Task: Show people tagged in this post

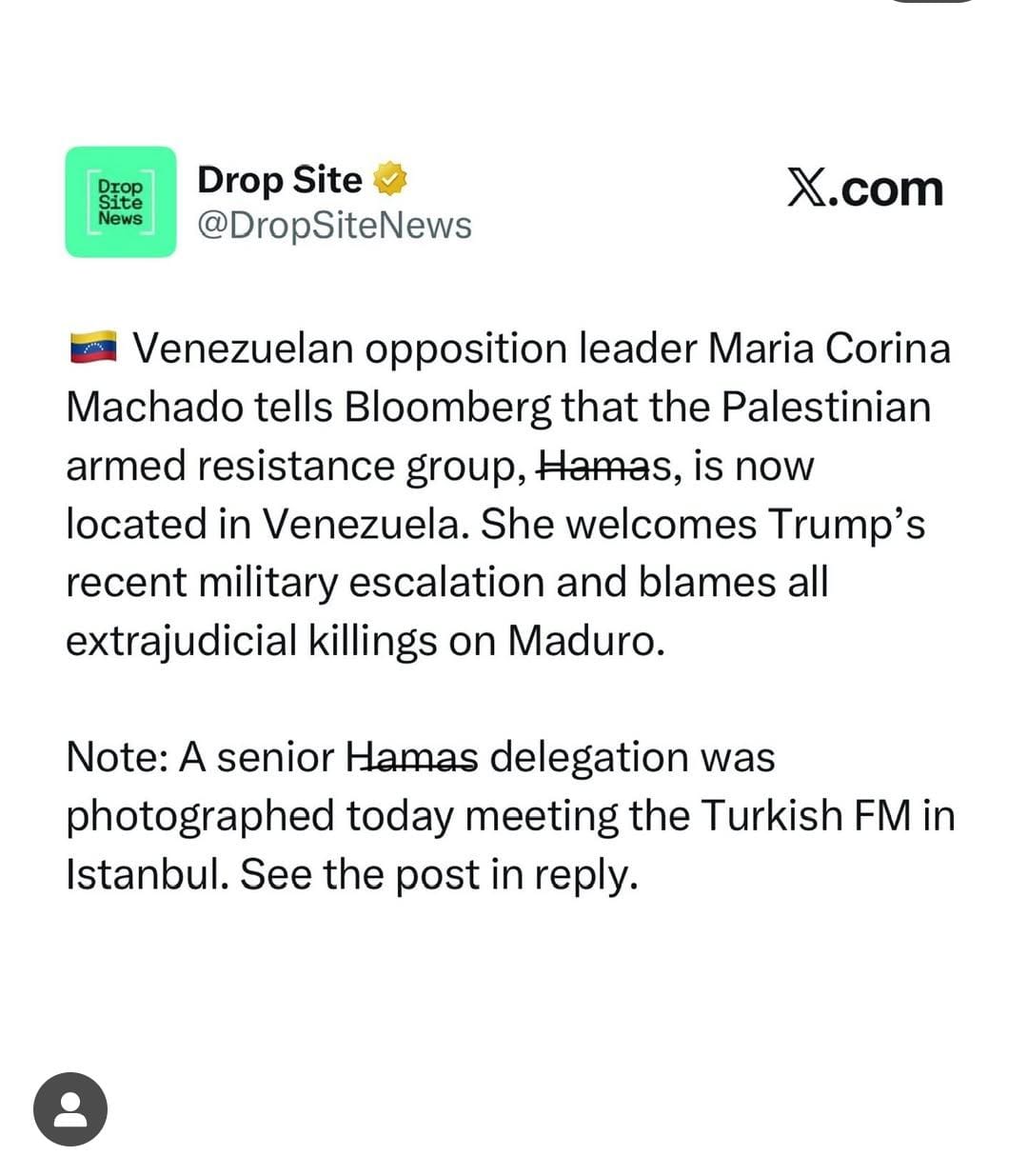Action: pyautogui.click(x=70, y=1108)
